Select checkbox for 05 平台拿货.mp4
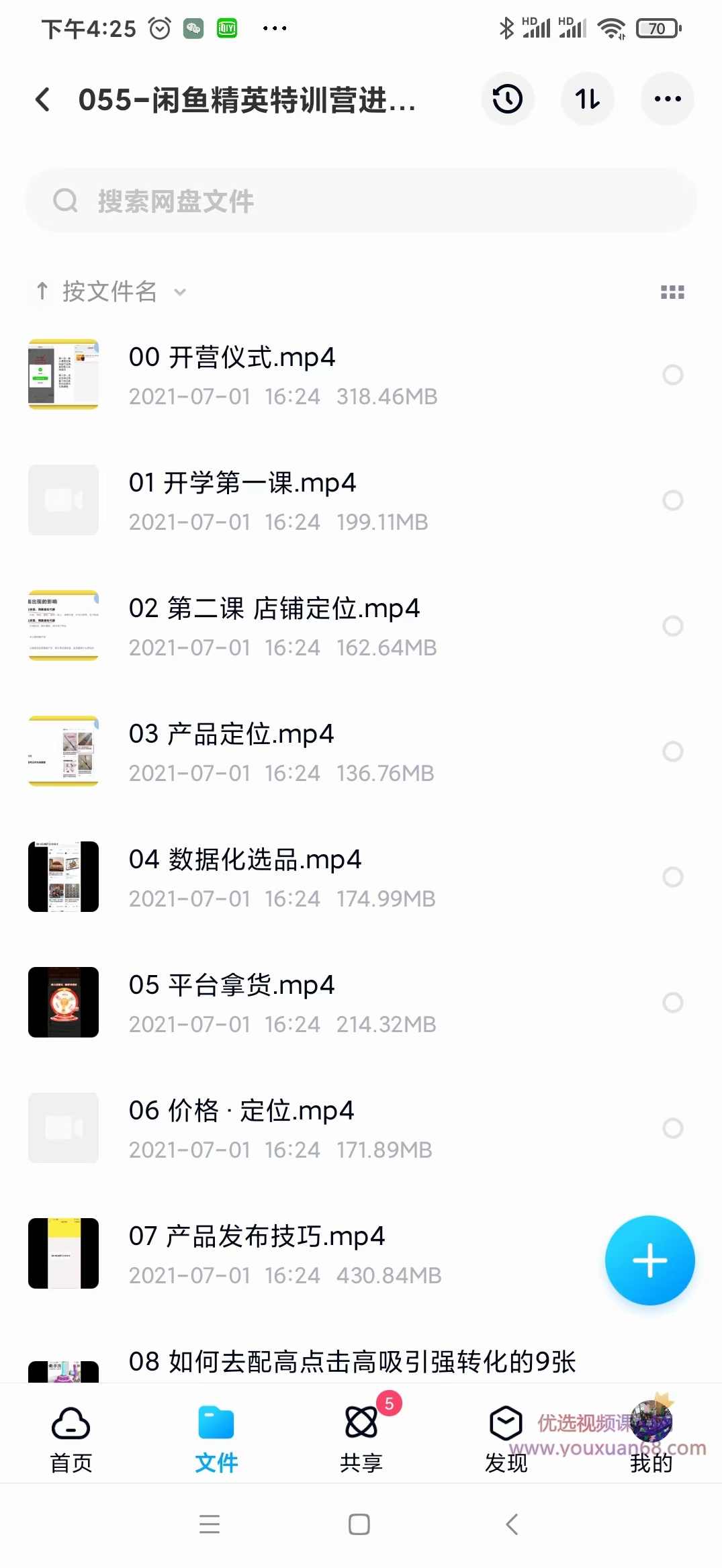 [x=672, y=1003]
